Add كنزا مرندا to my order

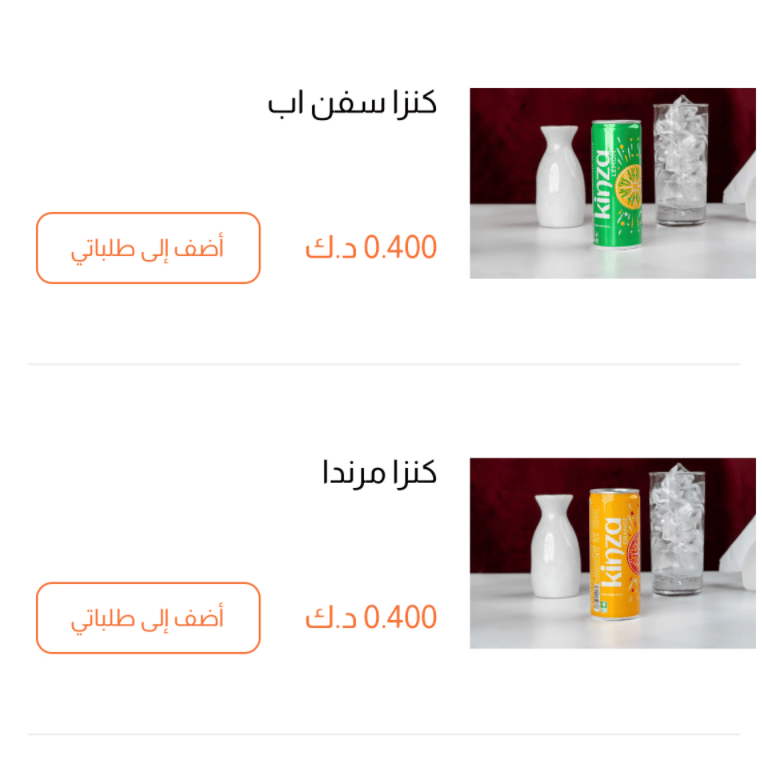(148, 618)
